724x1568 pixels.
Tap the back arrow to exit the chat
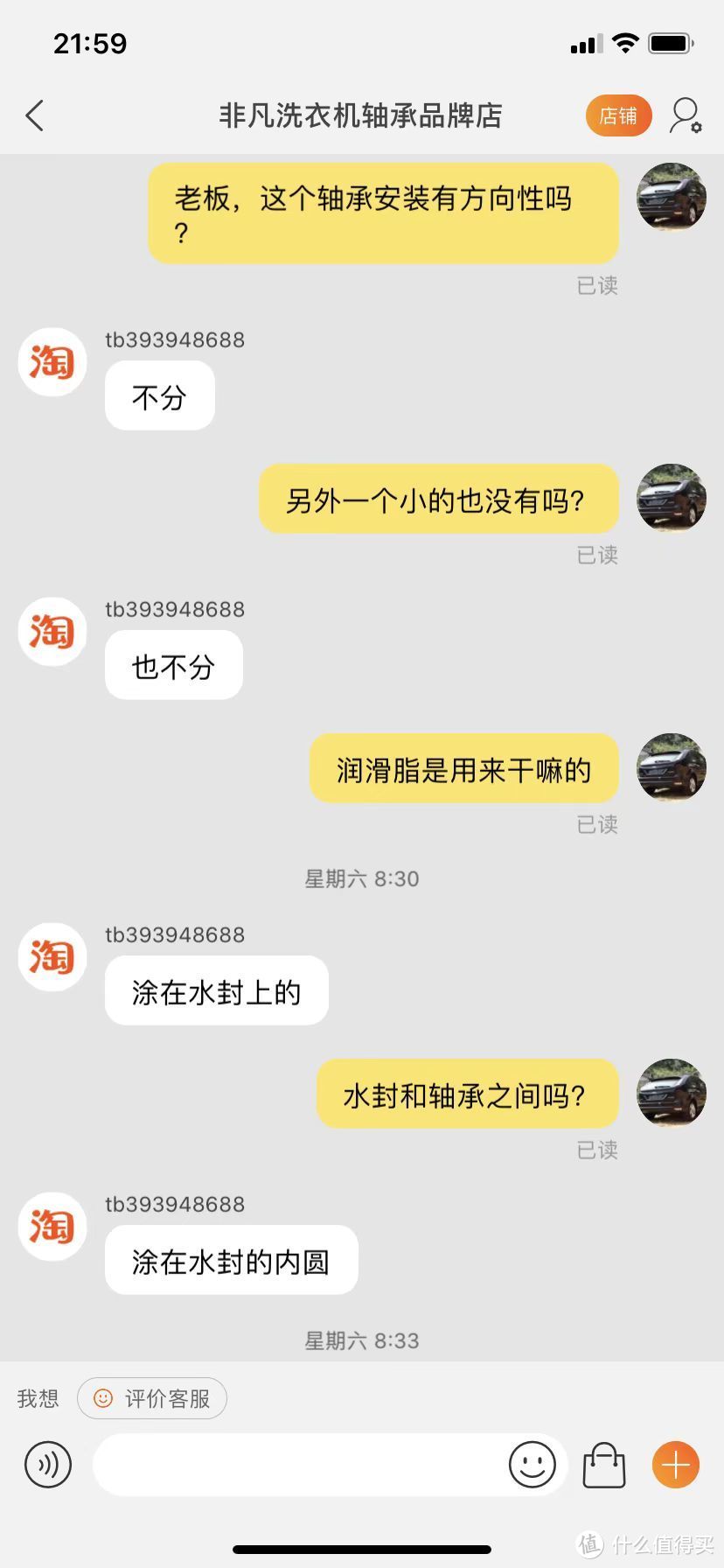tap(34, 115)
